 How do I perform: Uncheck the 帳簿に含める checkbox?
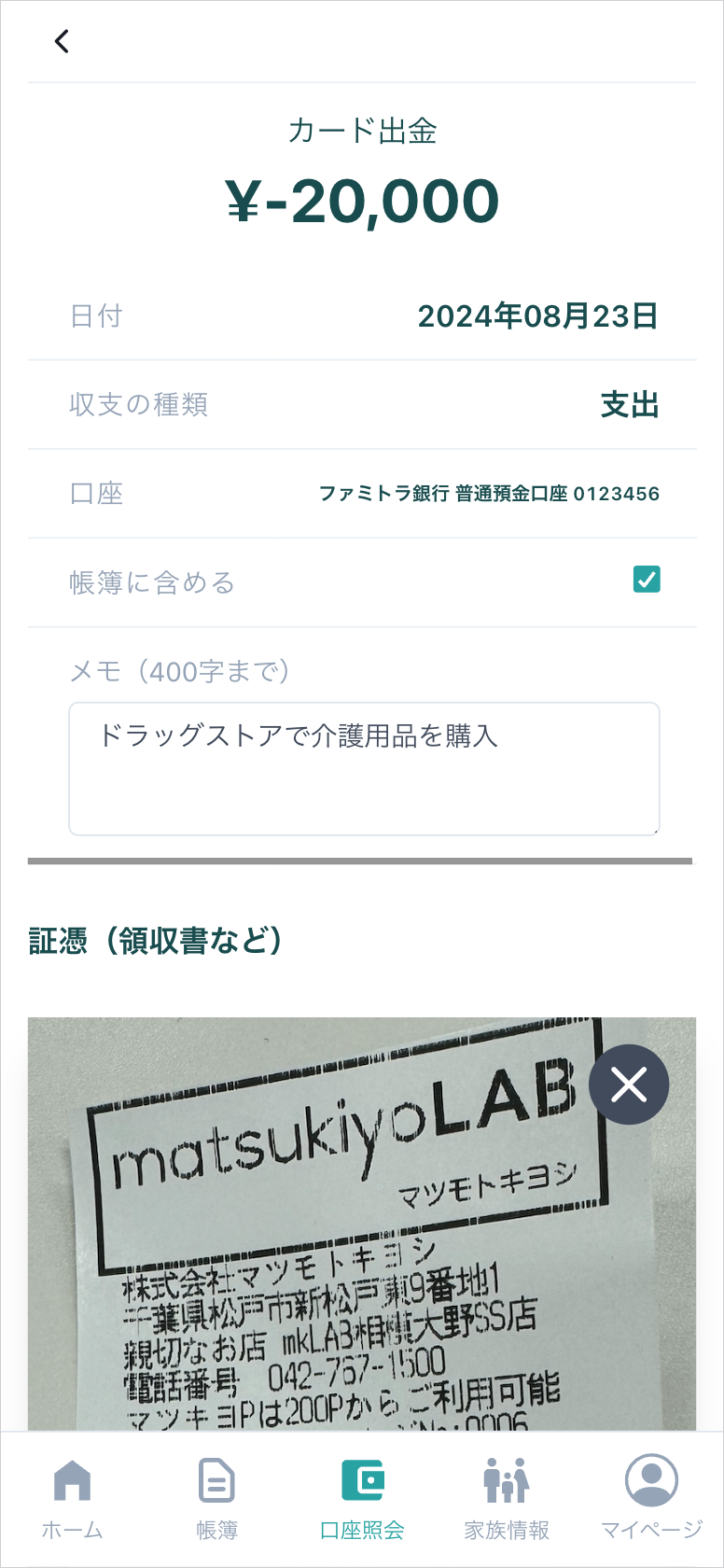[647, 580]
